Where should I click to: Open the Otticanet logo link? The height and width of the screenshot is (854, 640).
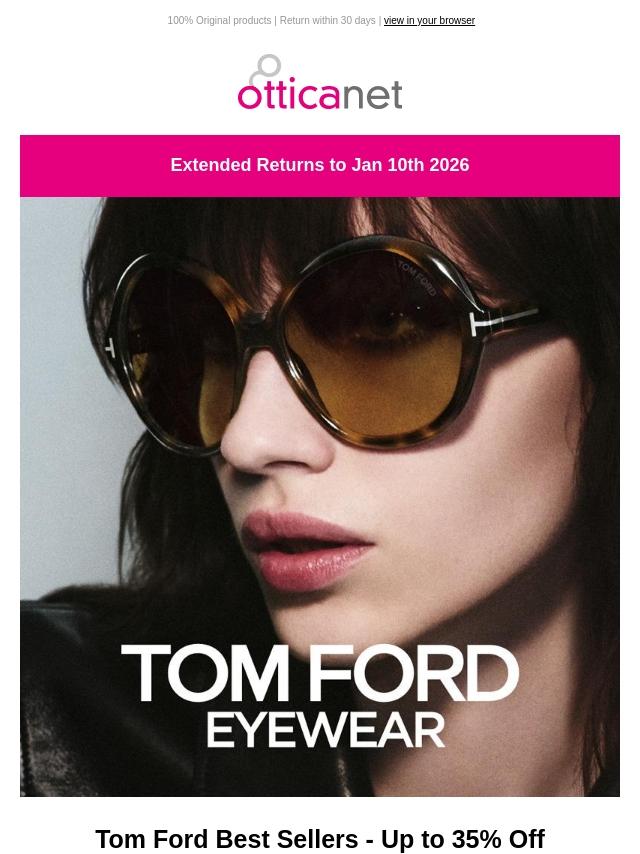(x=320, y=82)
